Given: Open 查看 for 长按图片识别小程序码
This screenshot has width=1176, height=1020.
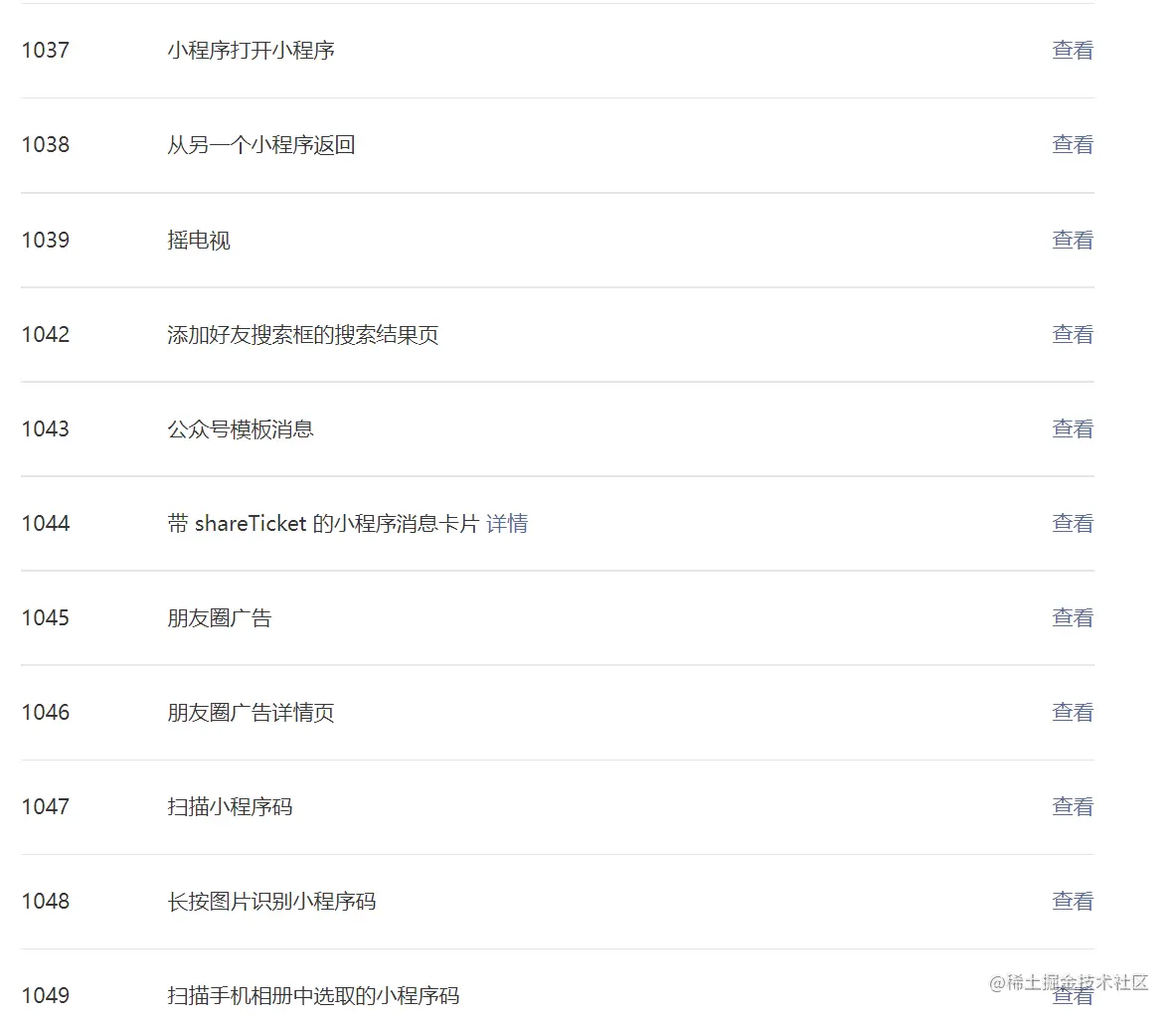Looking at the screenshot, I should tap(1073, 901).
